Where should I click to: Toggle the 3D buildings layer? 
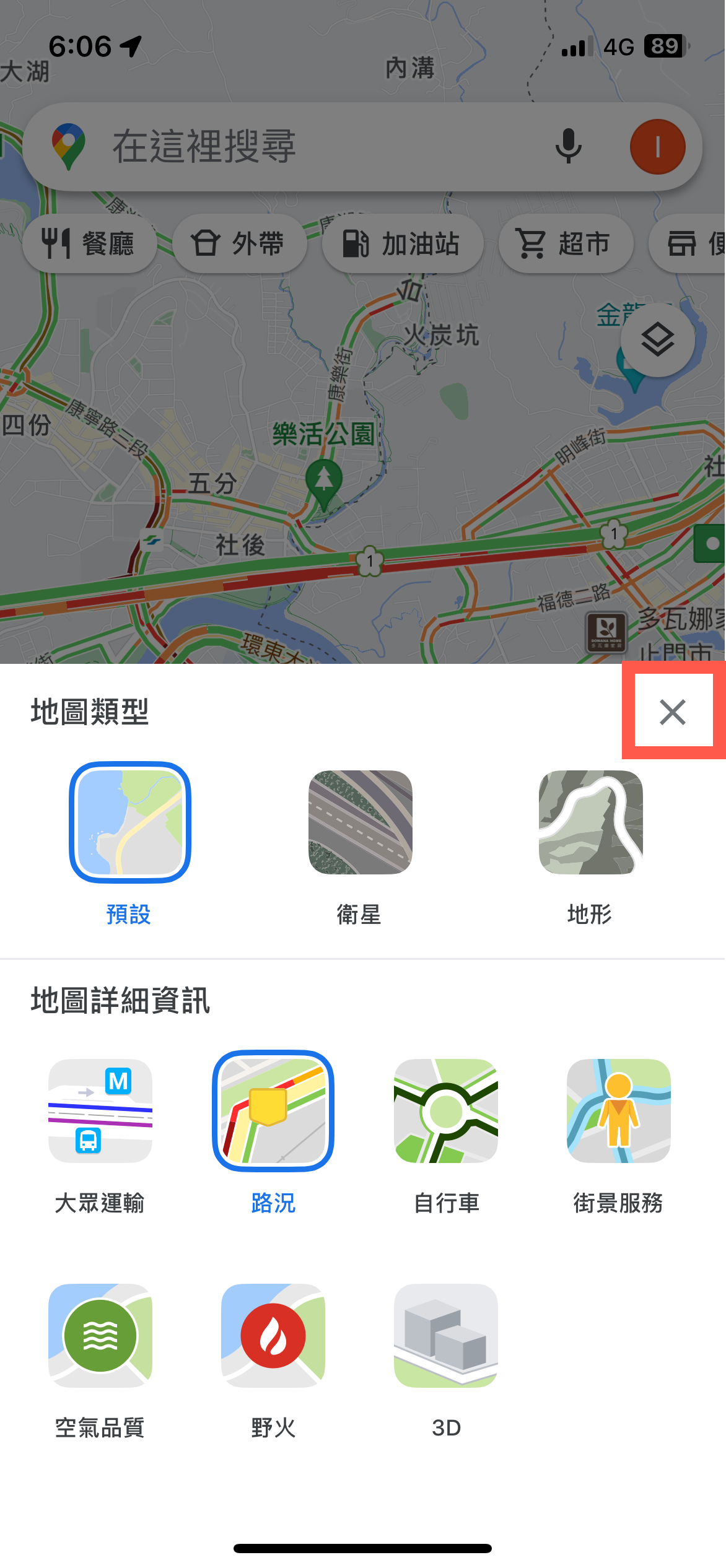click(x=446, y=1336)
